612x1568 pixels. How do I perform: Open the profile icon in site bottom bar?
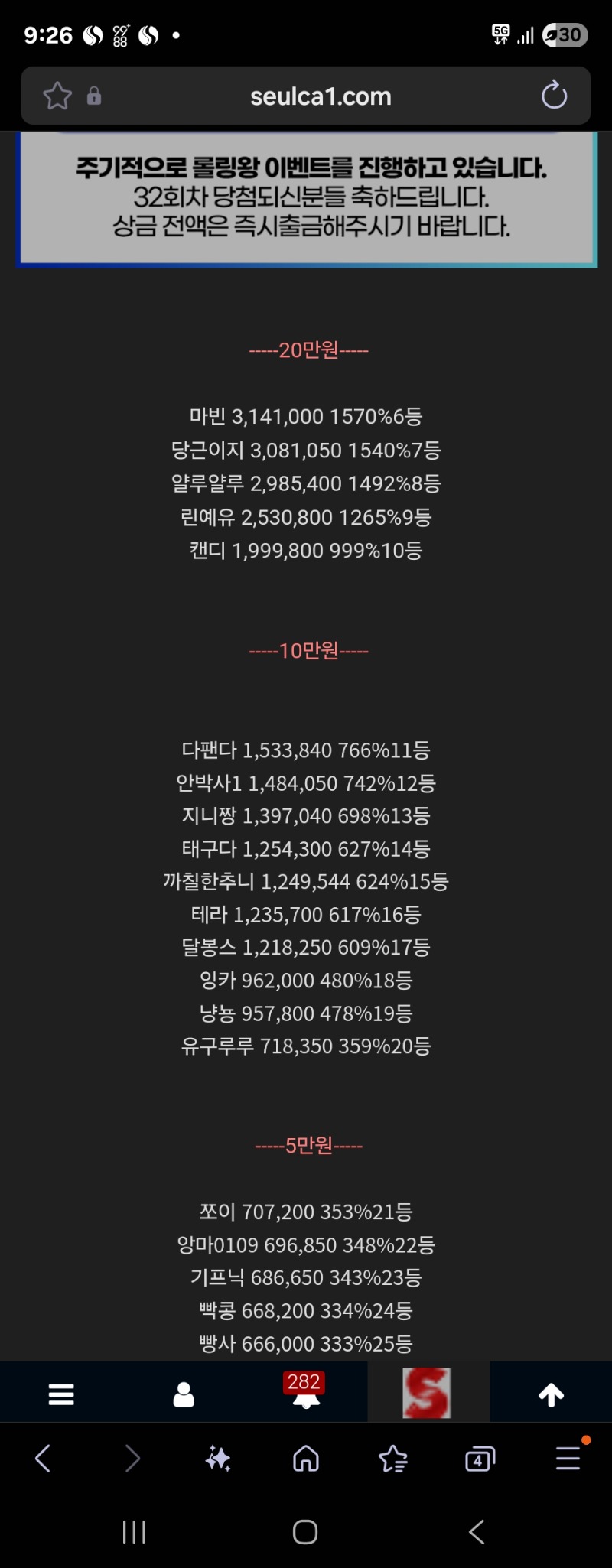pos(183,1391)
